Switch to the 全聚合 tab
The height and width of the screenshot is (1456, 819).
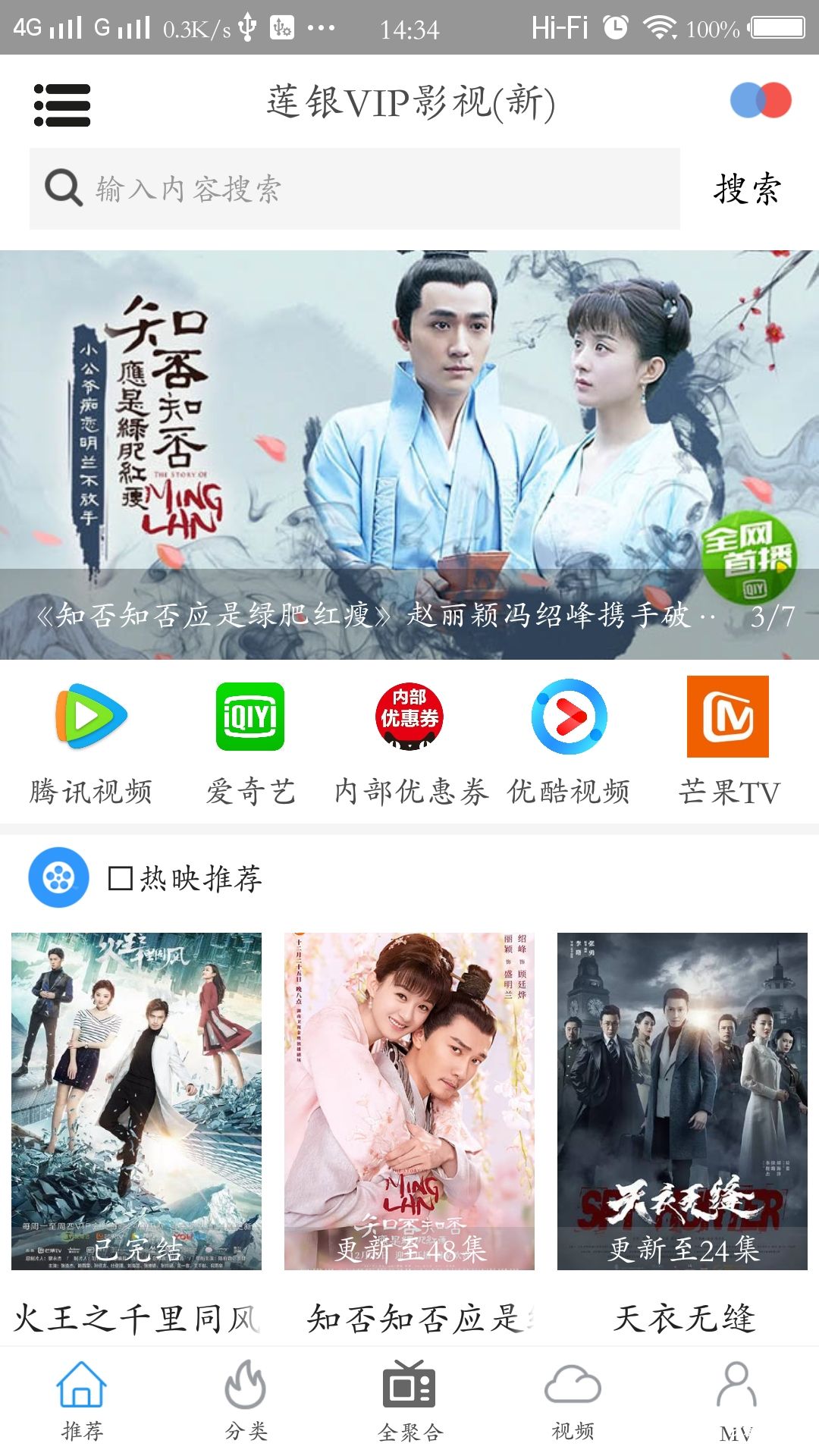(x=409, y=1401)
